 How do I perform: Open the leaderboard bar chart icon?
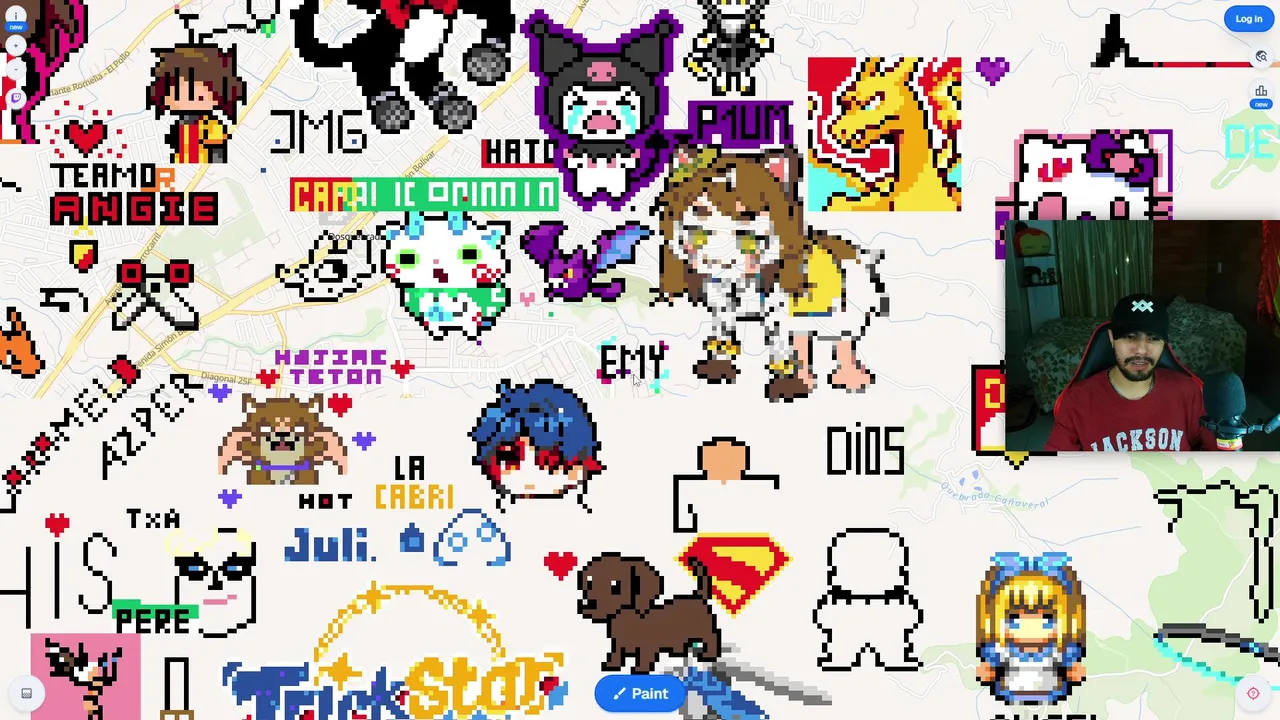click(1261, 93)
